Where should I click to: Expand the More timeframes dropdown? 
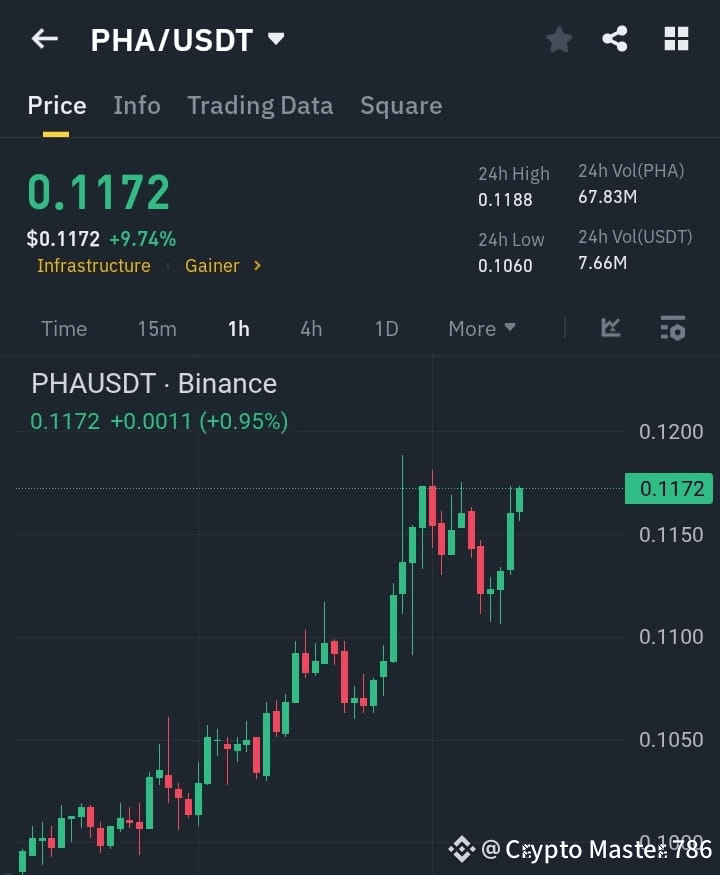[481, 328]
